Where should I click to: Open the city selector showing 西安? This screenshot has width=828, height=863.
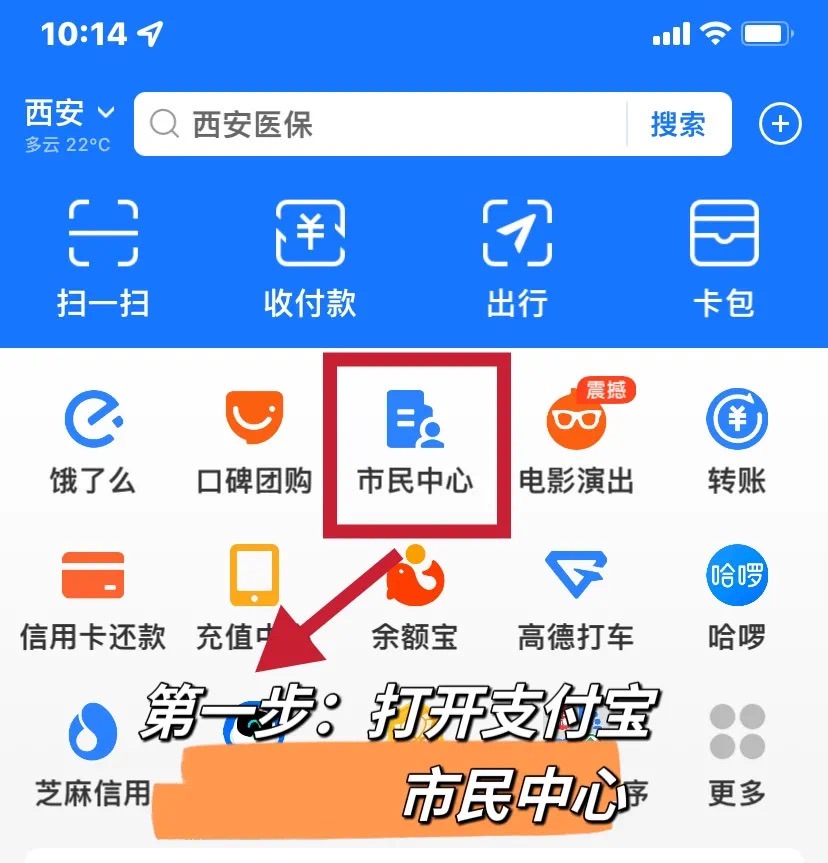68,114
